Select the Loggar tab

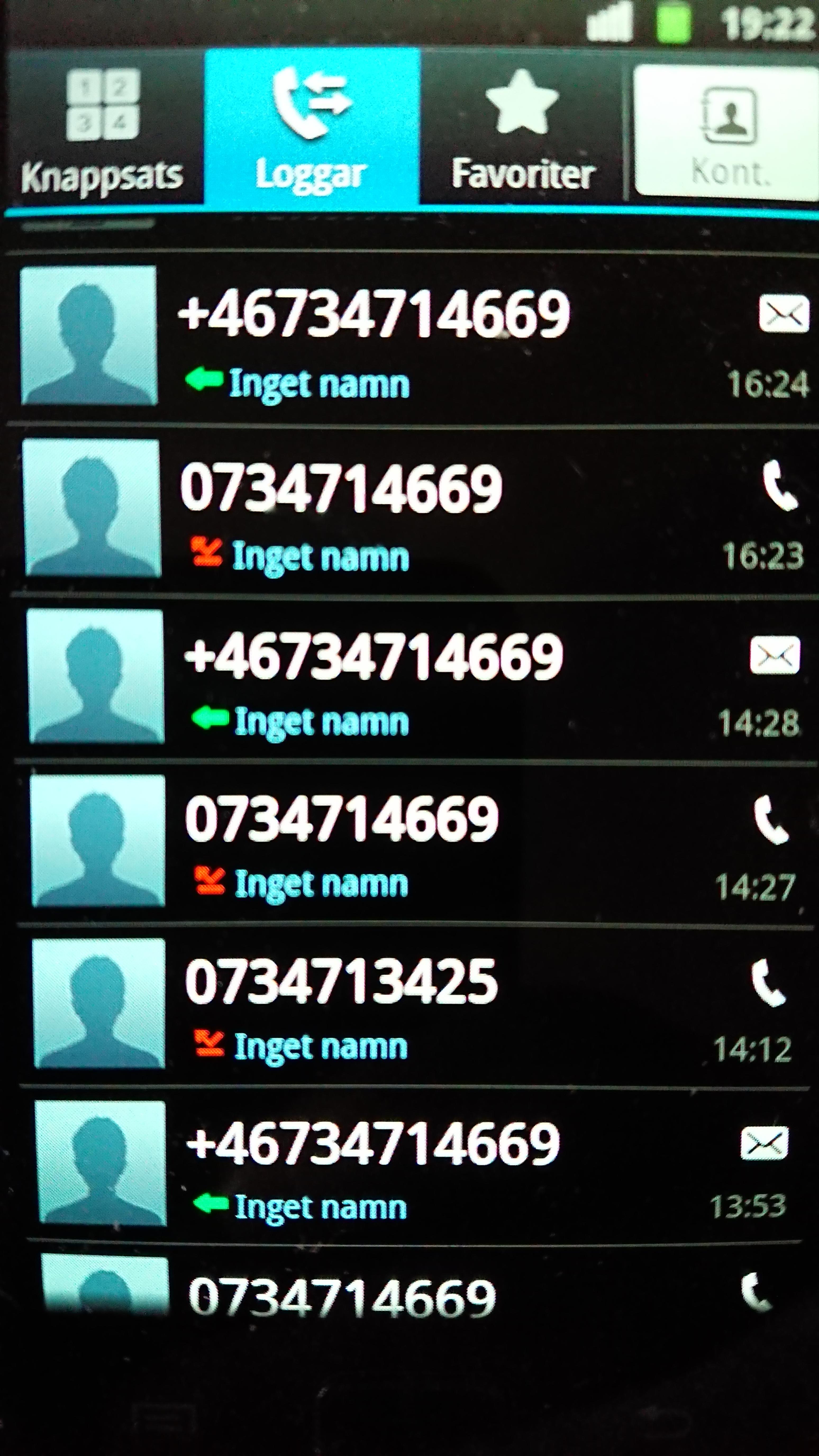point(311,129)
